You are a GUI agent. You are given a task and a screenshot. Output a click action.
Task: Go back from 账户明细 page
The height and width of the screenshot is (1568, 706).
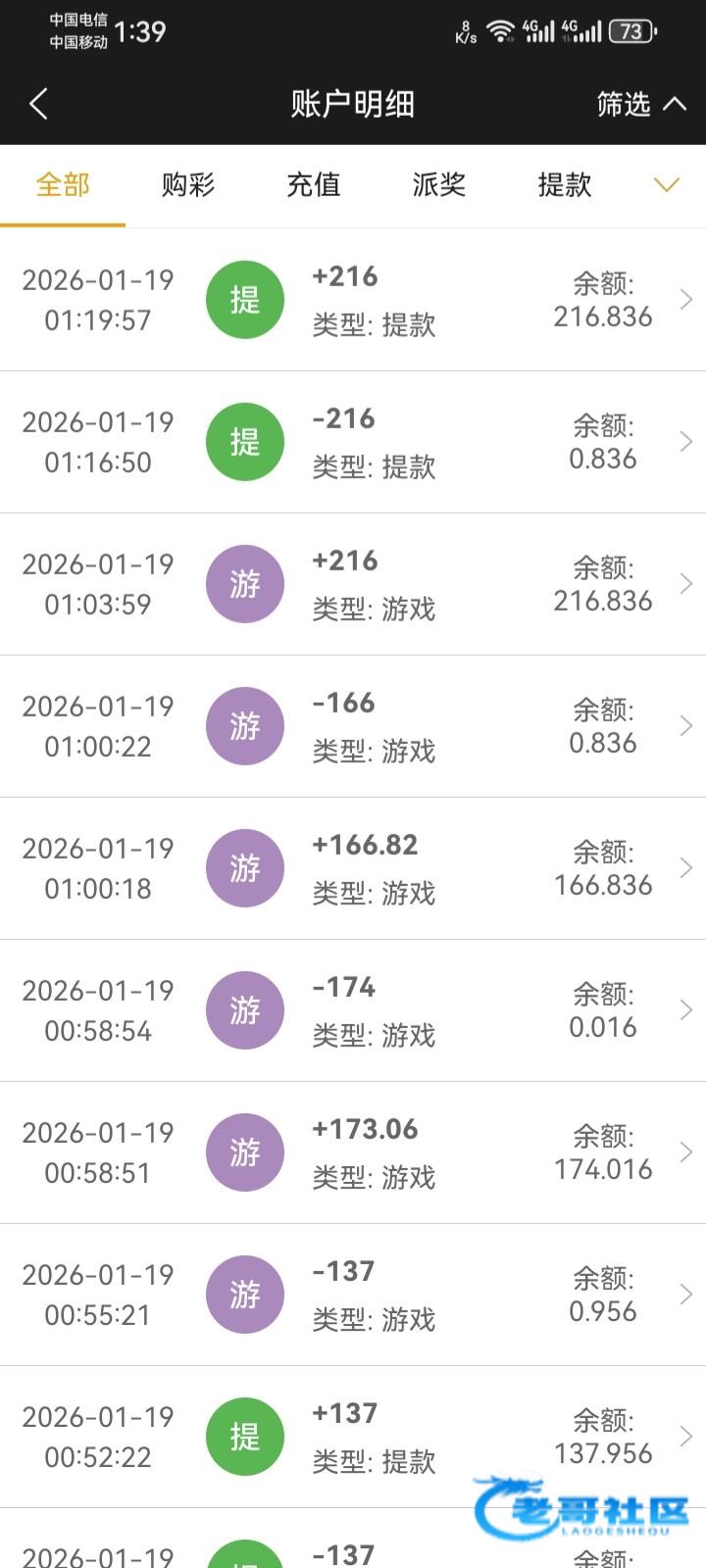(x=39, y=104)
